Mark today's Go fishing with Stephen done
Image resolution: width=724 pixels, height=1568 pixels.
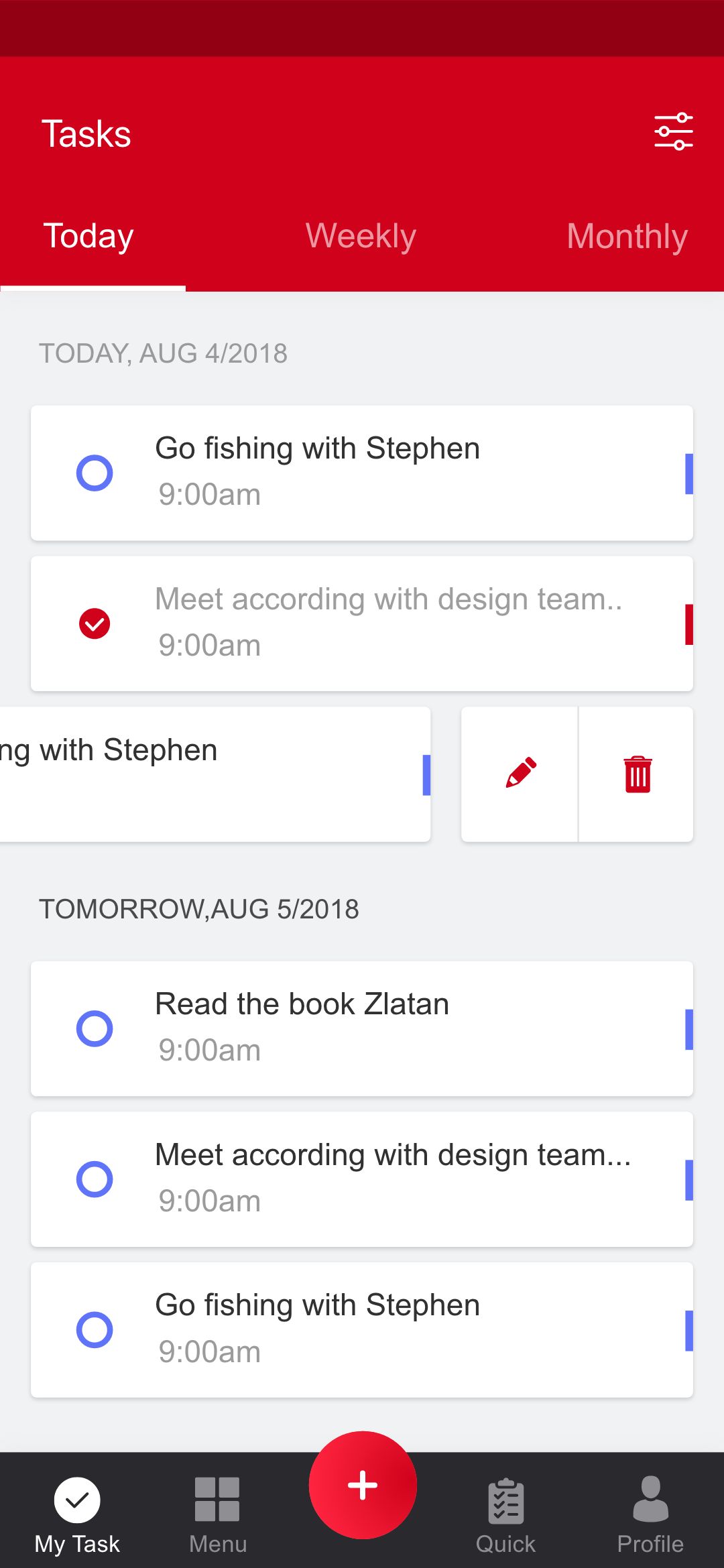(x=95, y=473)
